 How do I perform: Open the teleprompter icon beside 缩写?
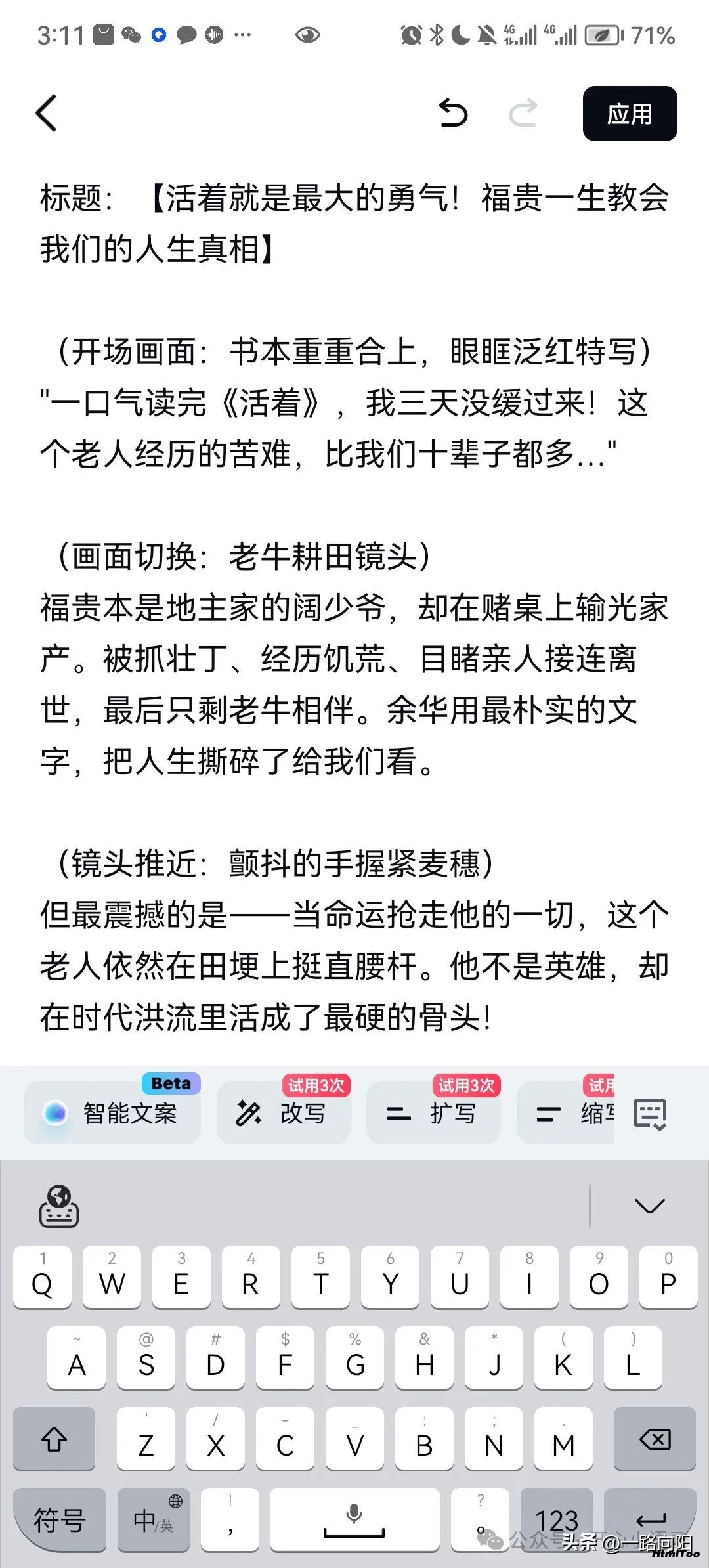coord(650,1114)
